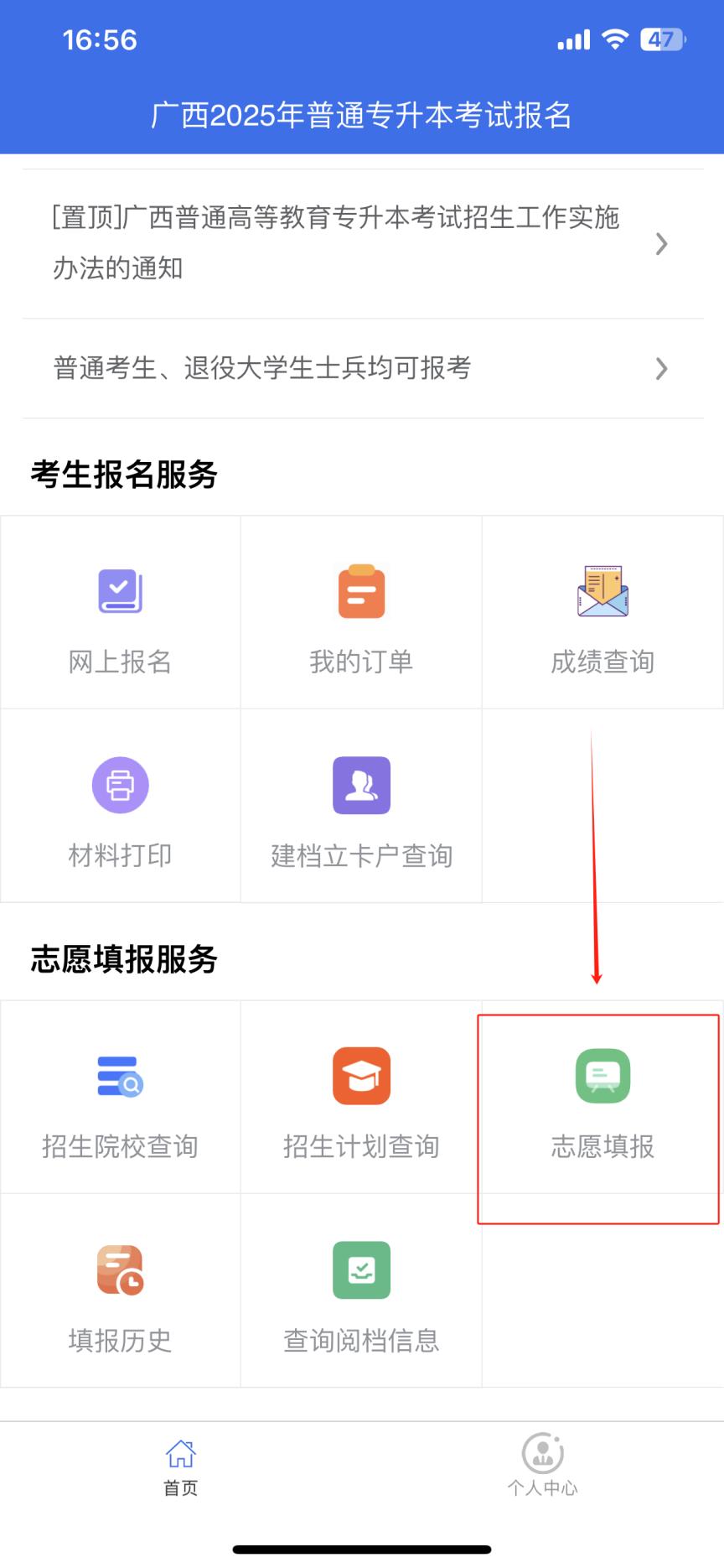The image size is (724, 1568).
Task: Open the pinned 专升本考试招生工作实施办法 notice
Action: click(x=362, y=244)
